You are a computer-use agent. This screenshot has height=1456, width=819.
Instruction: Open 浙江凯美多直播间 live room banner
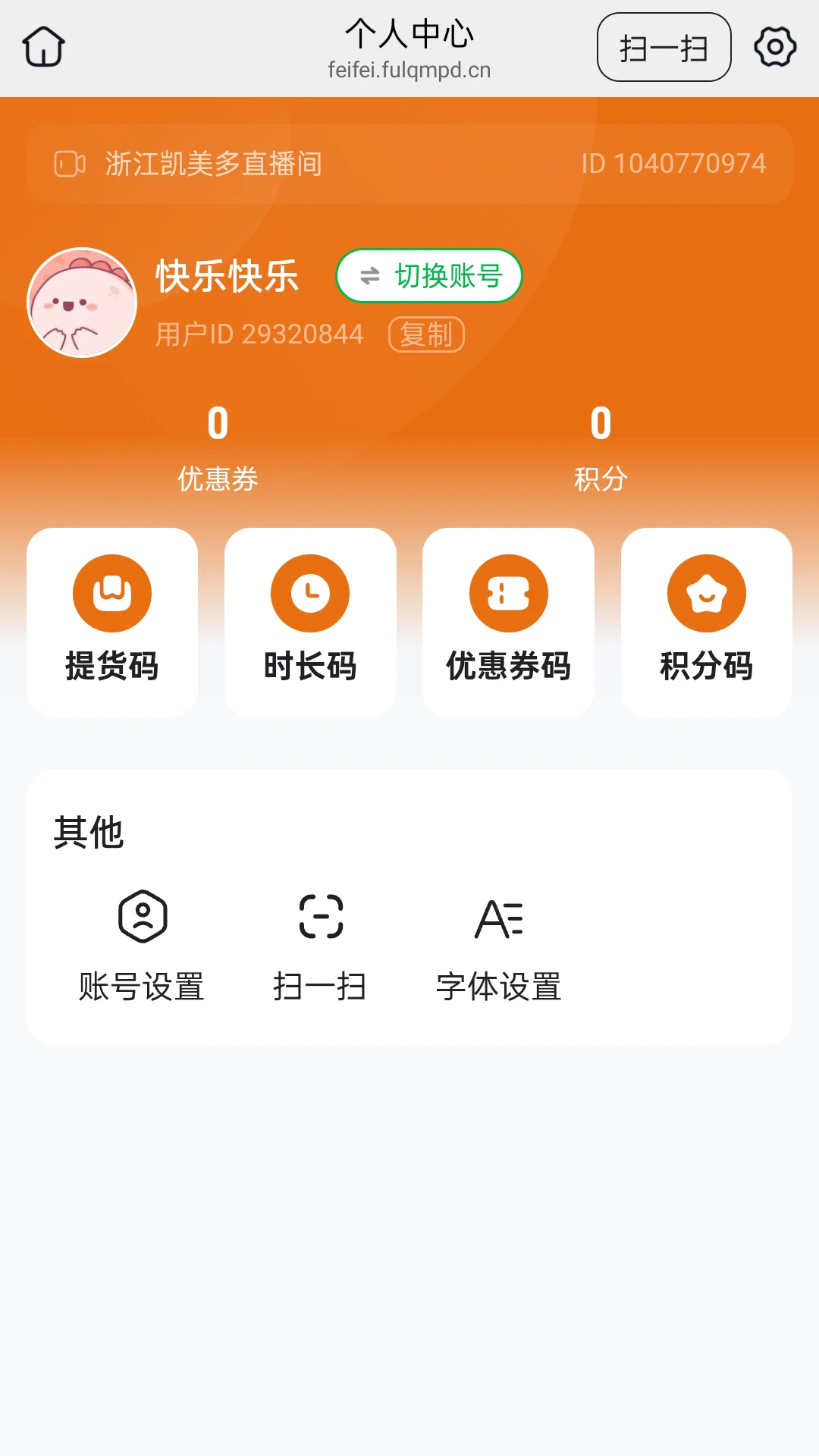pos(409,164)
